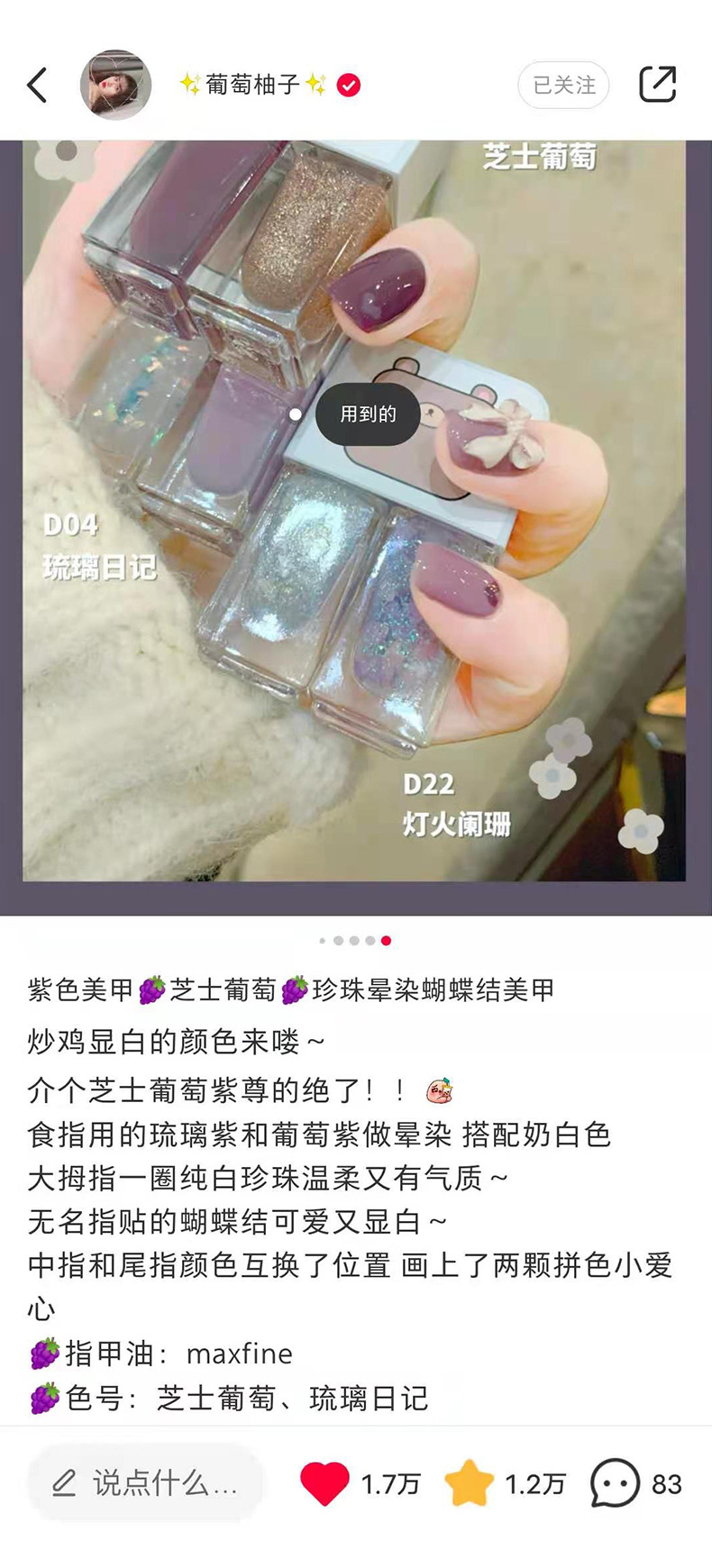Screen dimensions: 712x1568
Task: Share this post via share icon
Action: pyautogui.click(x=657, y=85)
